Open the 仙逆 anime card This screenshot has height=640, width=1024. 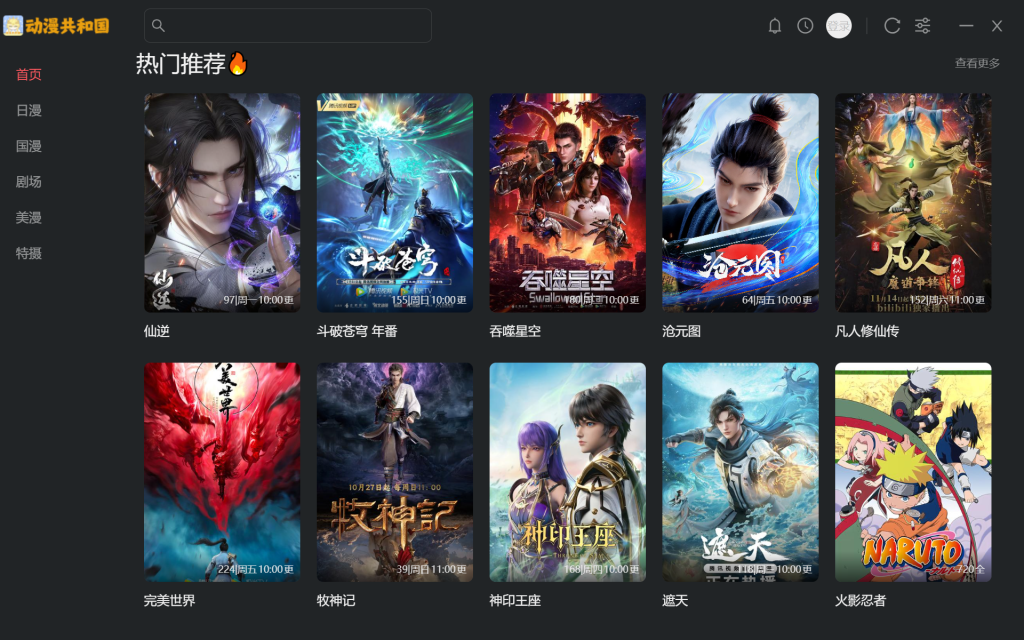pos(222,203)
